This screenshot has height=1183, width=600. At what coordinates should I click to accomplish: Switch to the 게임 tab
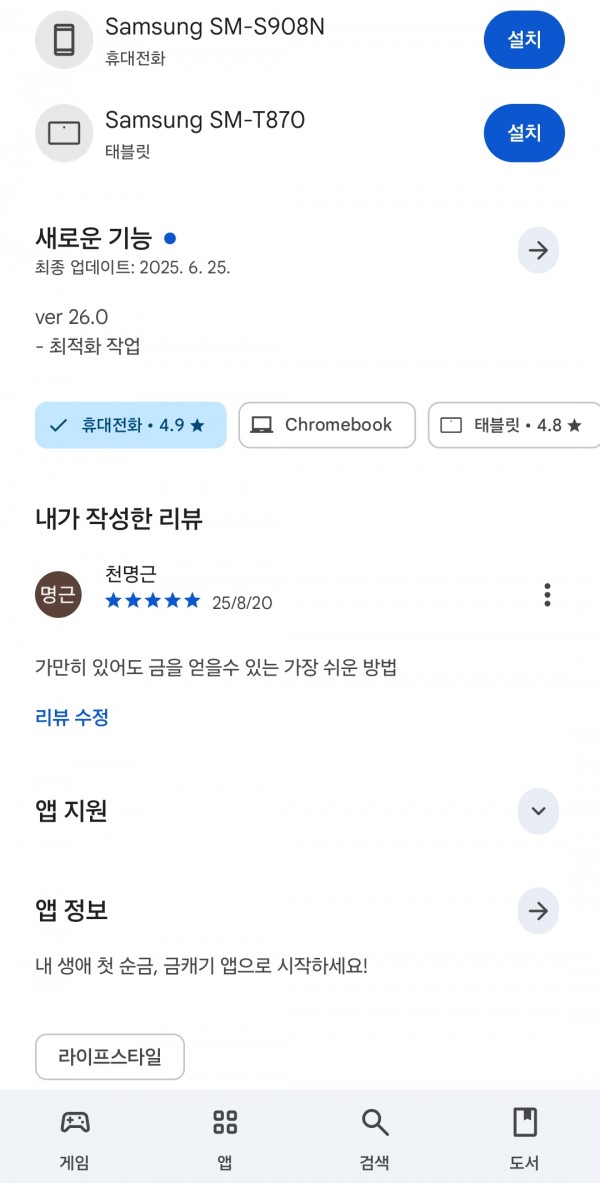pyautogui.click(x=75, y=1137)
